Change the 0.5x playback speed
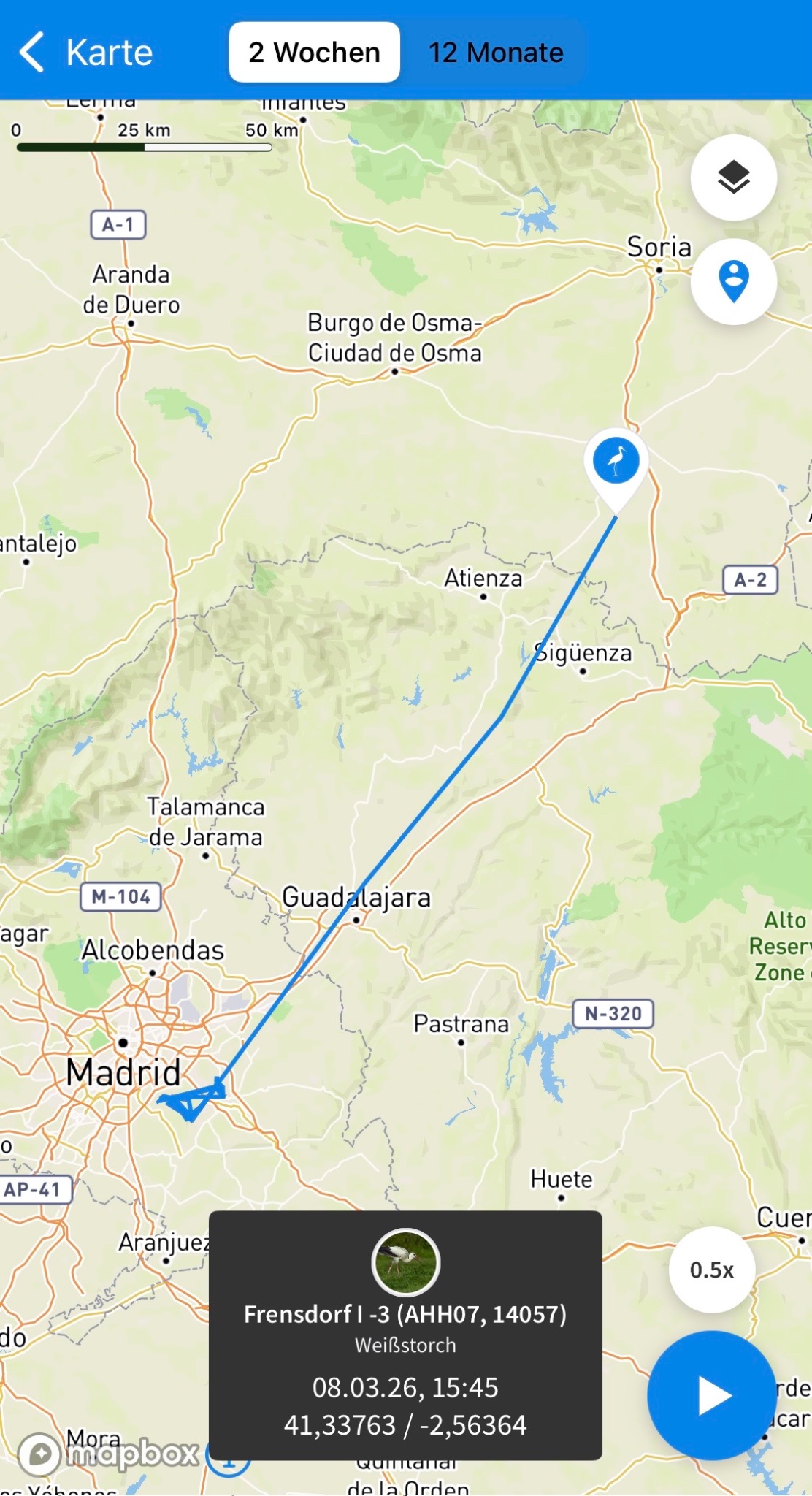This screenshot has height=1496, width=812. click(x=711, y=1270)
